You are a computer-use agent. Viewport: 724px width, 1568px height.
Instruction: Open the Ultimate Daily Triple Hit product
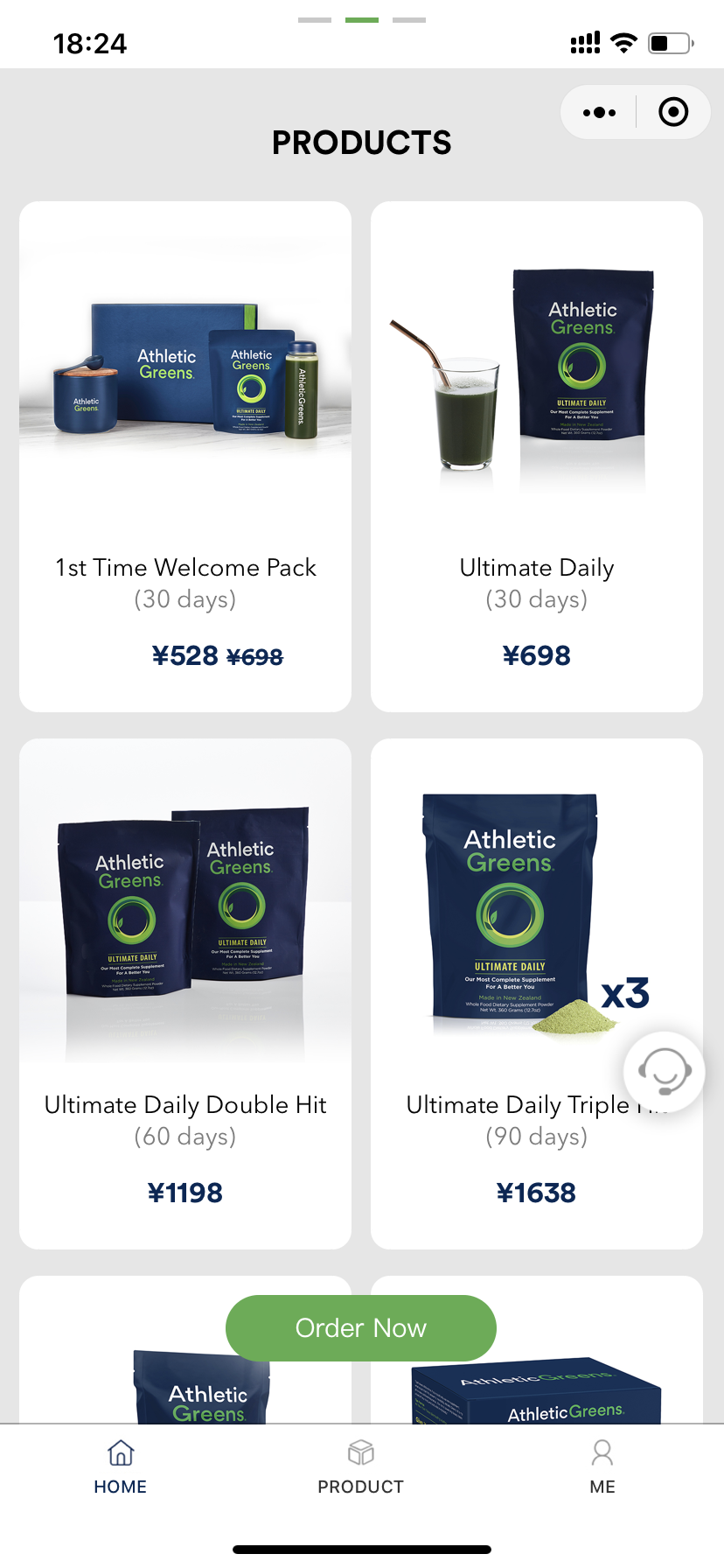point(537,994)
